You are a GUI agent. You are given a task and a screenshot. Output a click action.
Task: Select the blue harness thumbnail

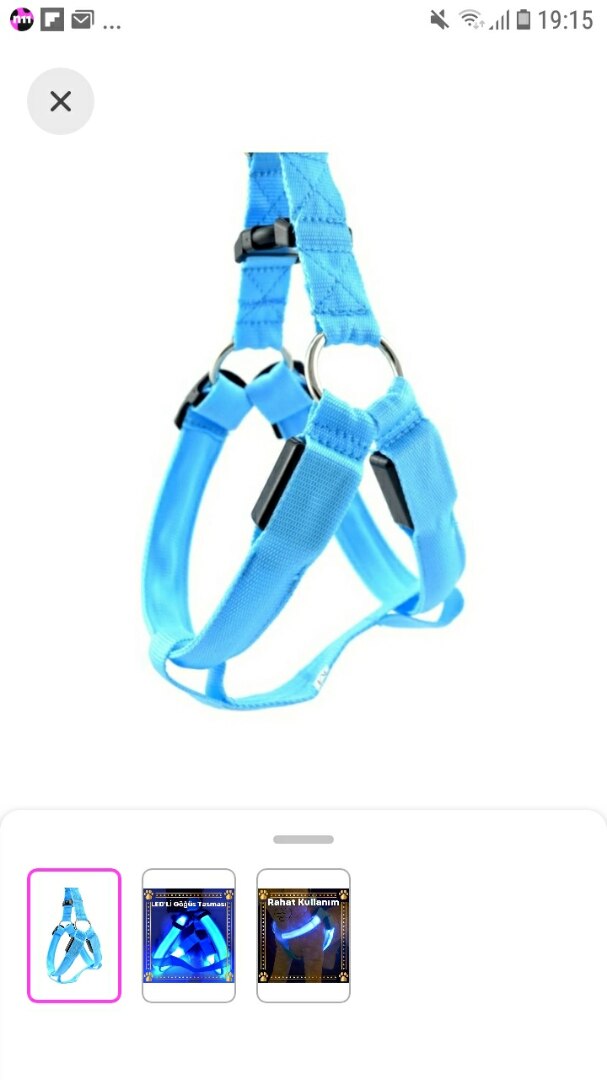point(74,935)
